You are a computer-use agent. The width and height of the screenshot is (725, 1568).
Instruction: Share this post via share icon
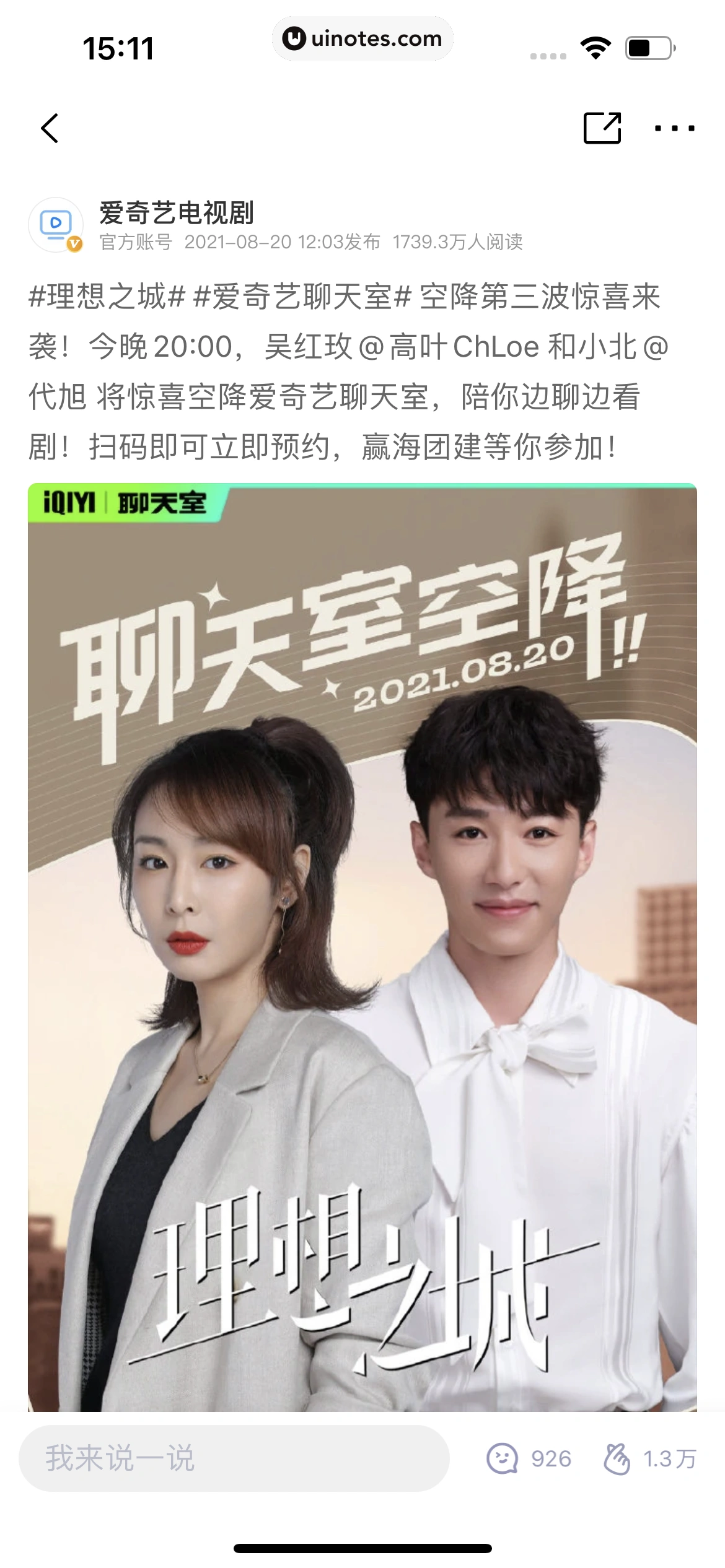click(x=602, y=128)
